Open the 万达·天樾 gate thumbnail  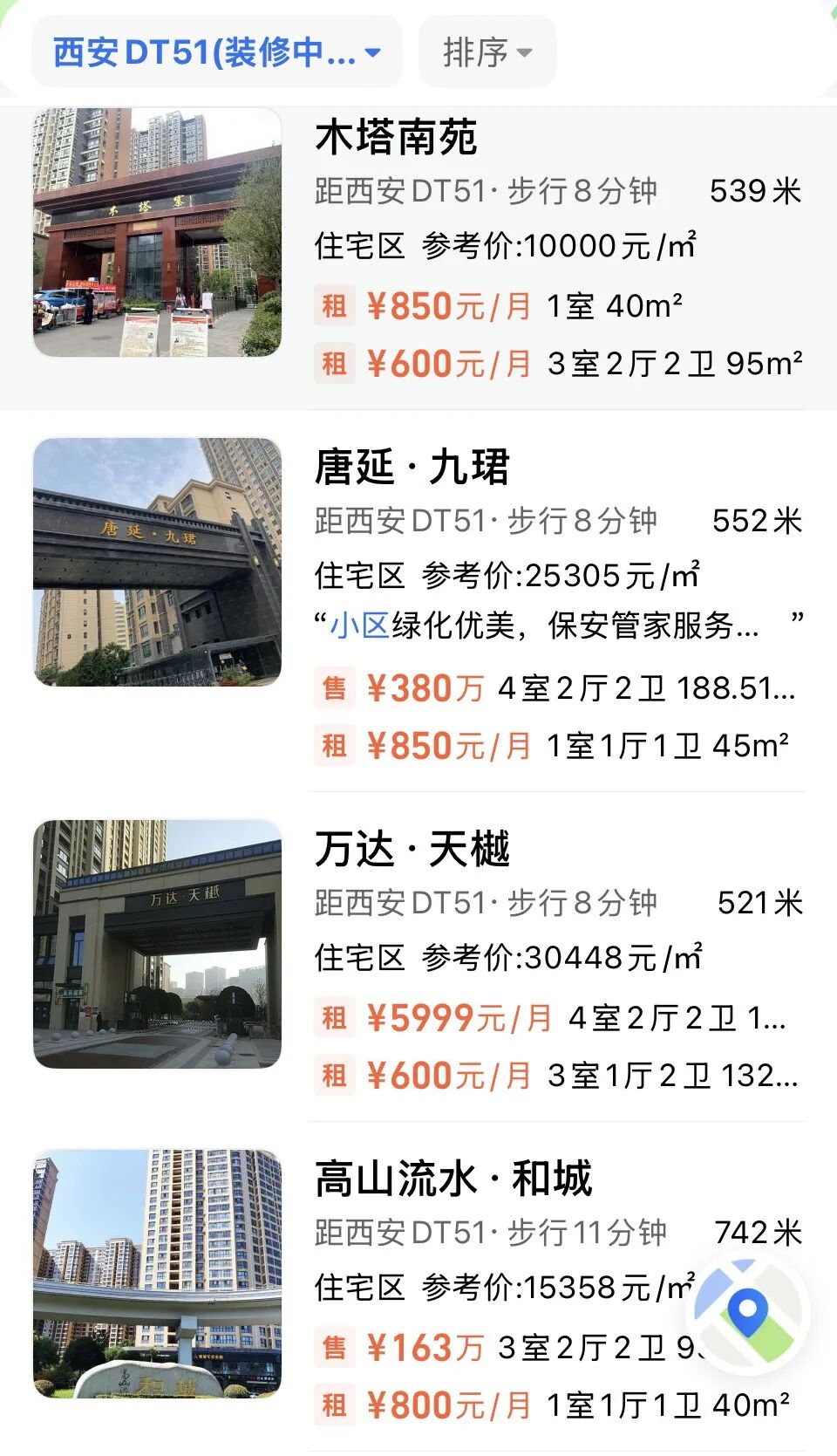(x=157, y=944)
